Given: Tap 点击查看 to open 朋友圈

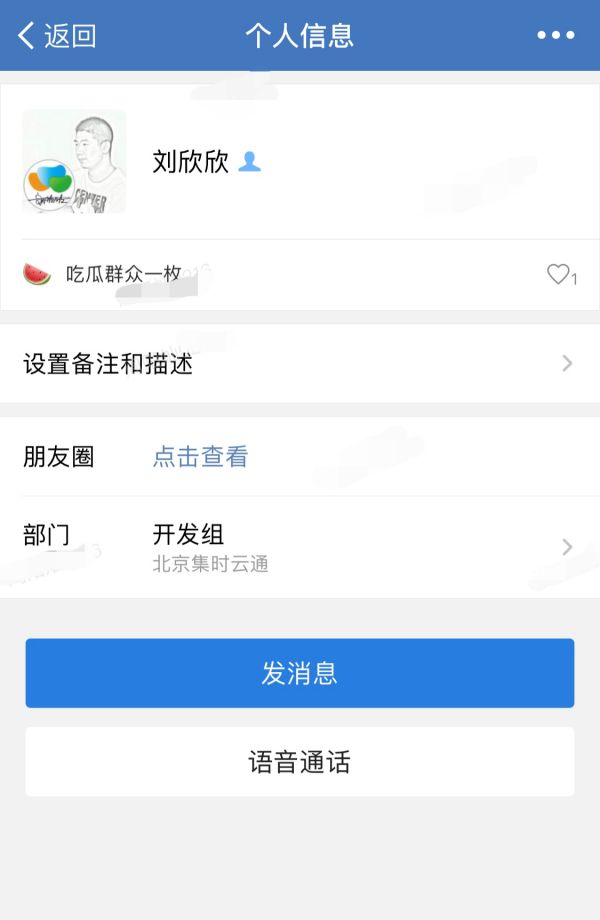Looking at the screenshot, I should pos(200,457).
